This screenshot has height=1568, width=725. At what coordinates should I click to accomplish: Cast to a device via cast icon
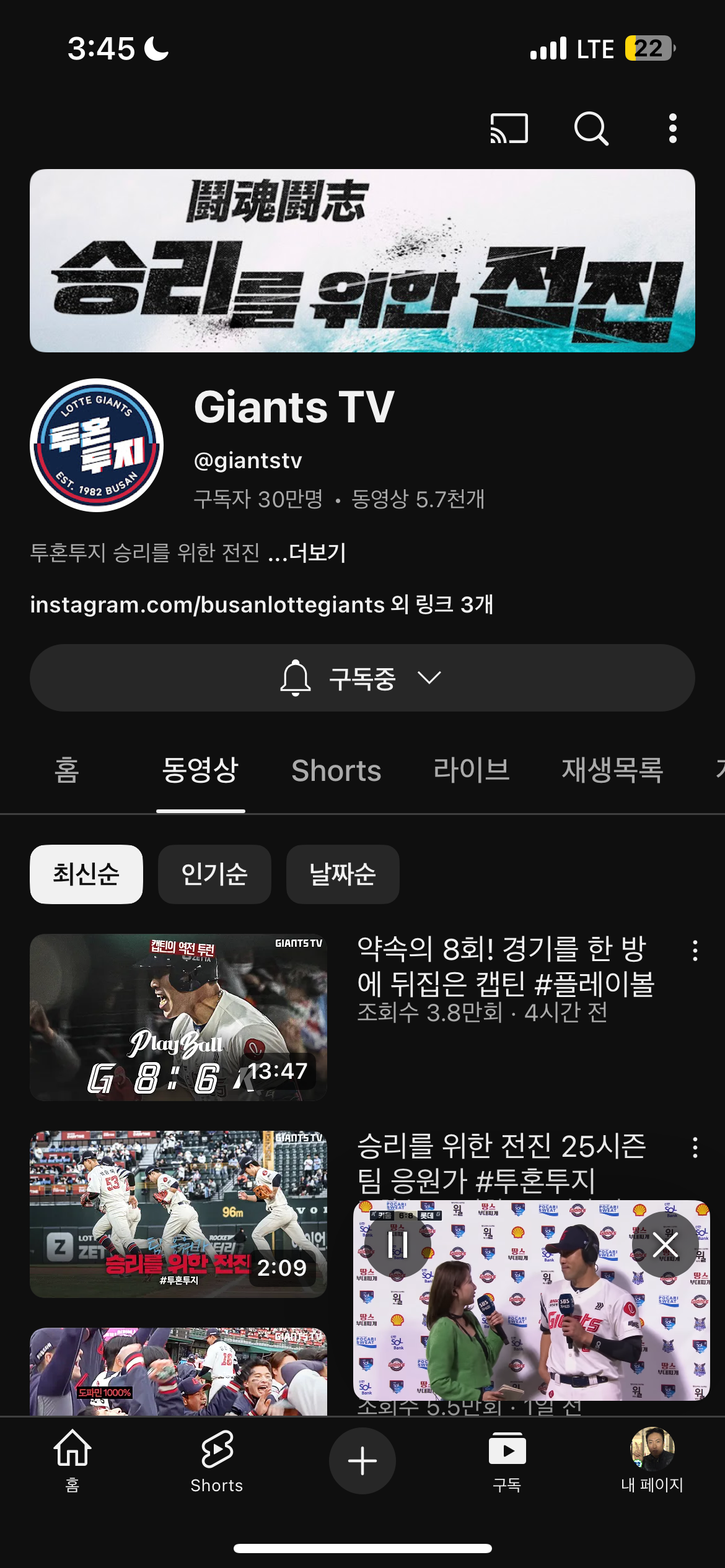(509, 128)
